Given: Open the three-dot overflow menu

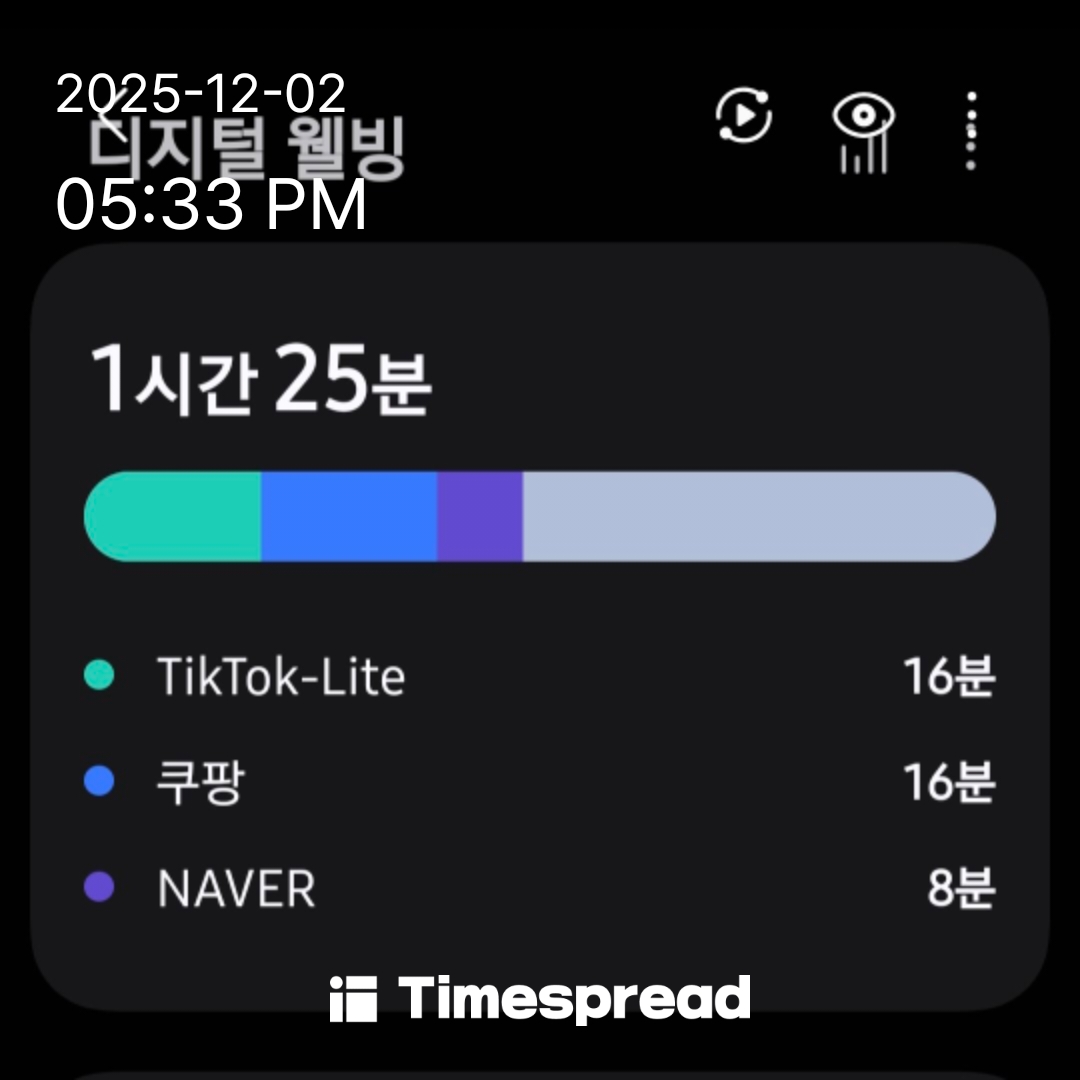Looking at the screenshot, I should (971, 131).
